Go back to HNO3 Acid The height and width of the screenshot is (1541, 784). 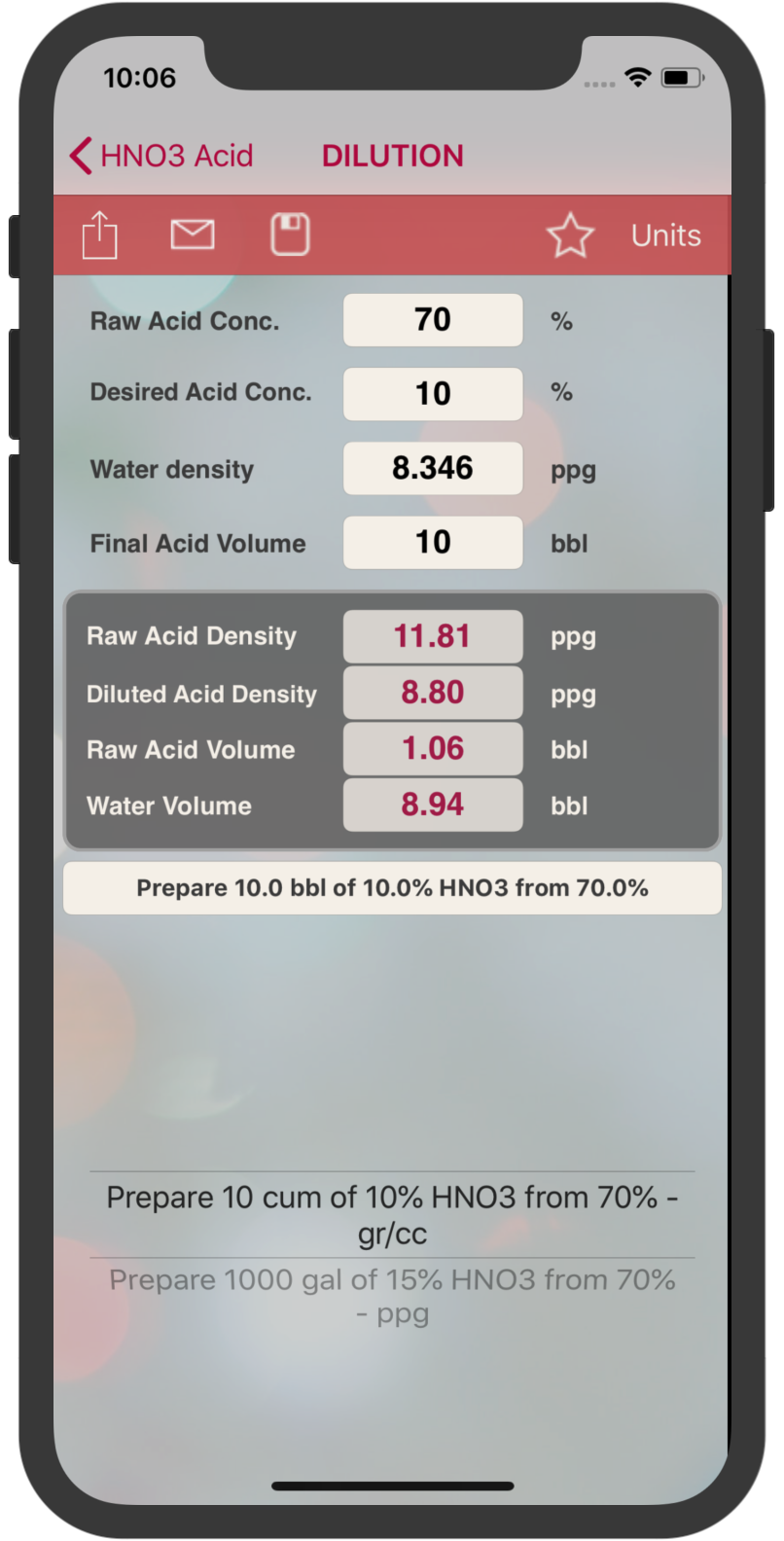[161, 156]
